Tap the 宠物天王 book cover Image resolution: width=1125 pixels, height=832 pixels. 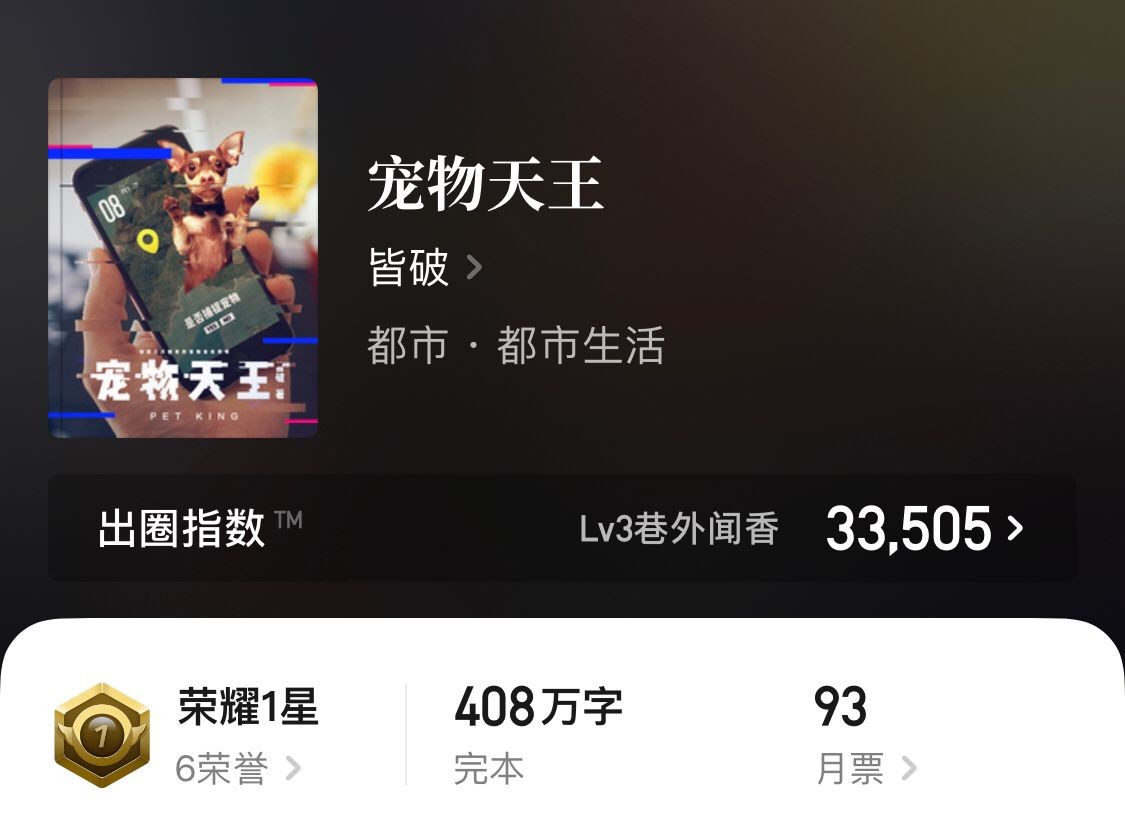pyautogui.click(x=183, y=258)
